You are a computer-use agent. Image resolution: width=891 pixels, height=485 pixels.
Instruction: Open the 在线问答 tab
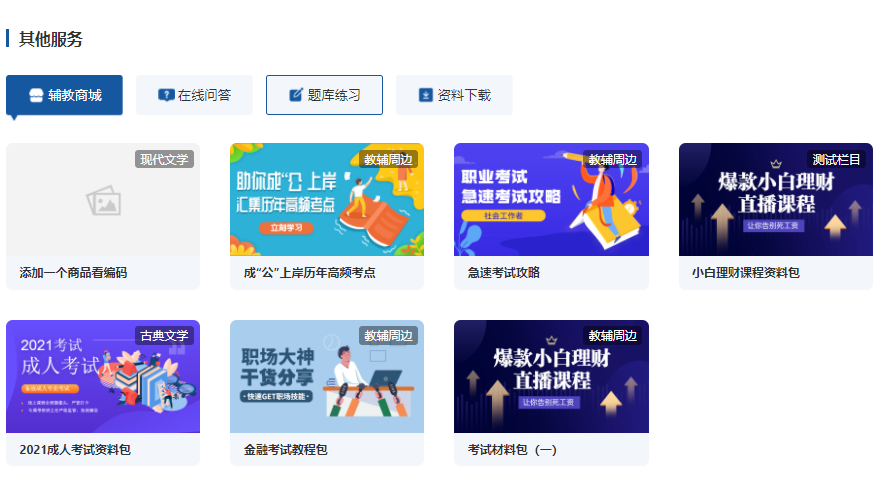[195, 95]
